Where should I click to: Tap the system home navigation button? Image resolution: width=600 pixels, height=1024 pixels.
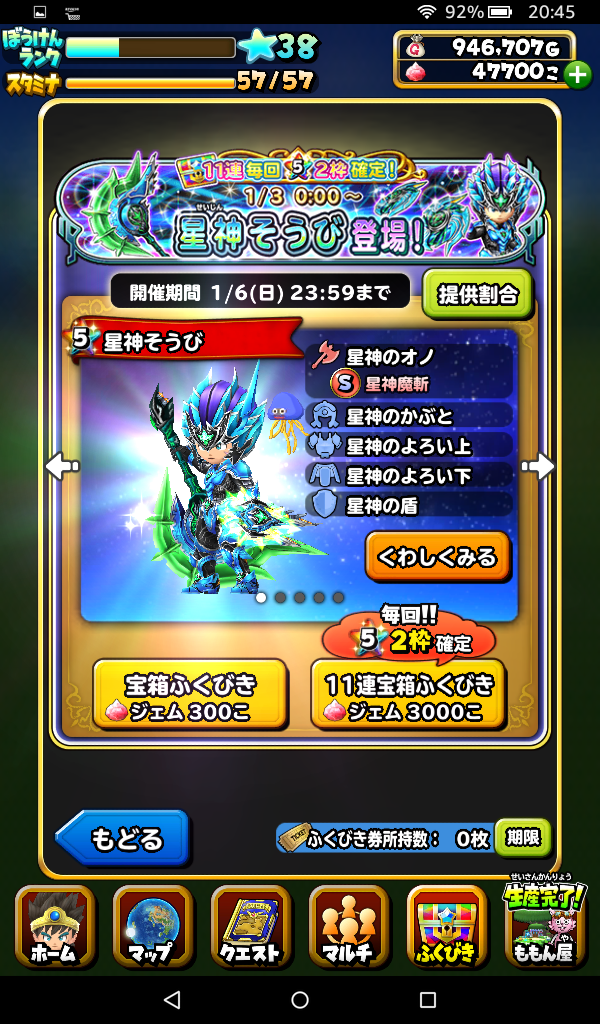click(x=300, y=1000)
